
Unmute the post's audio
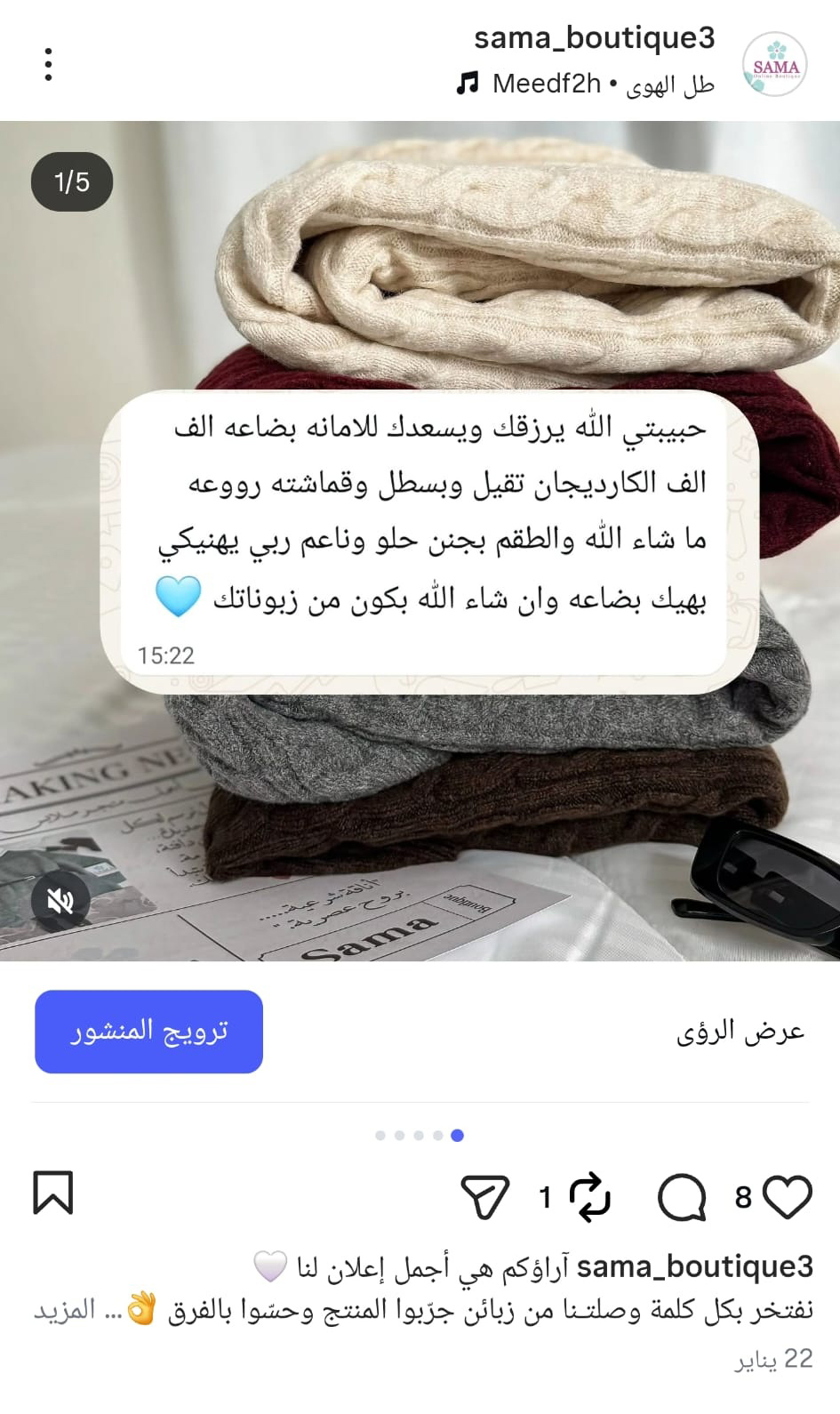click(60, 901)
